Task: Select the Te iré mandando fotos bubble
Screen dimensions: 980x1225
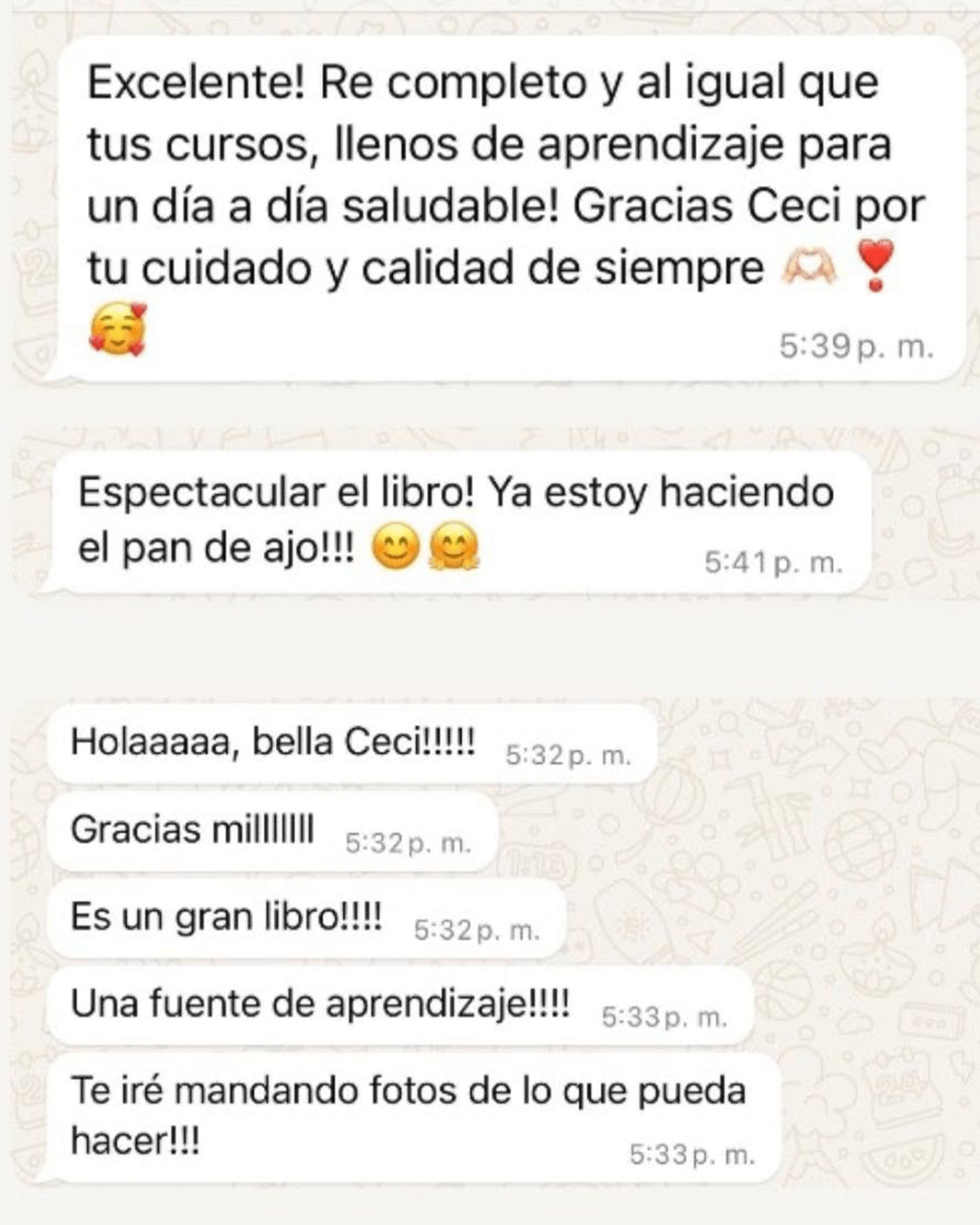Action: click(x=408, y=1112)
